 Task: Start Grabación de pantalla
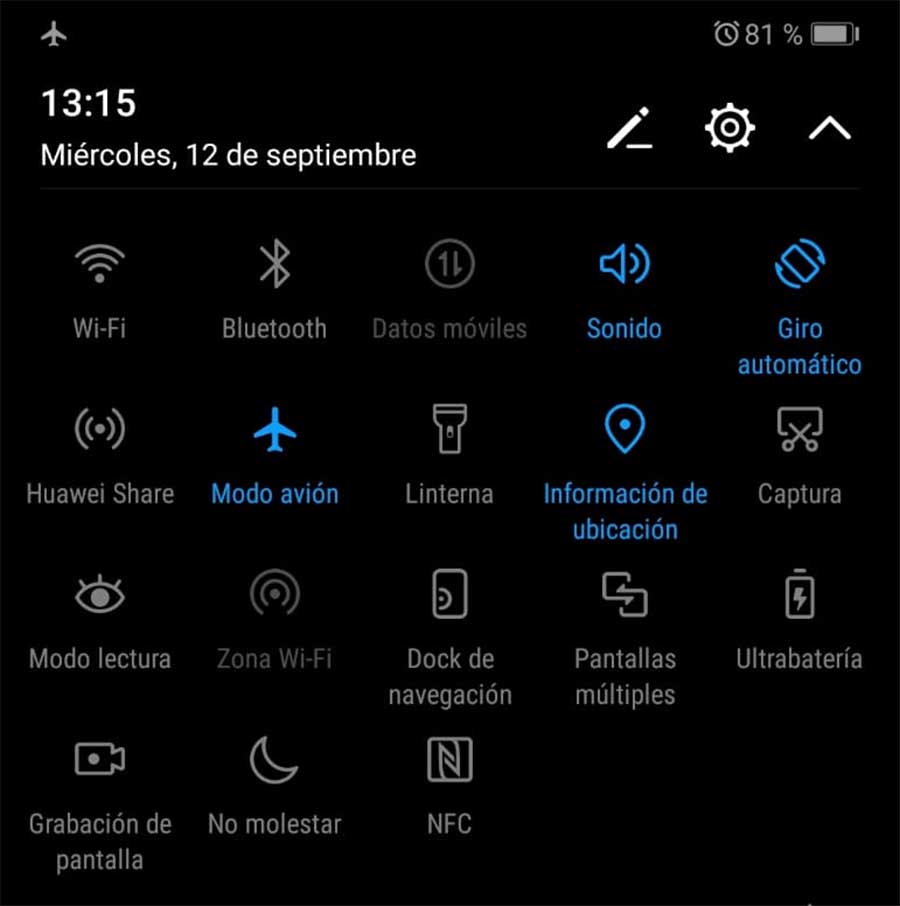click(x=99, y=760)
